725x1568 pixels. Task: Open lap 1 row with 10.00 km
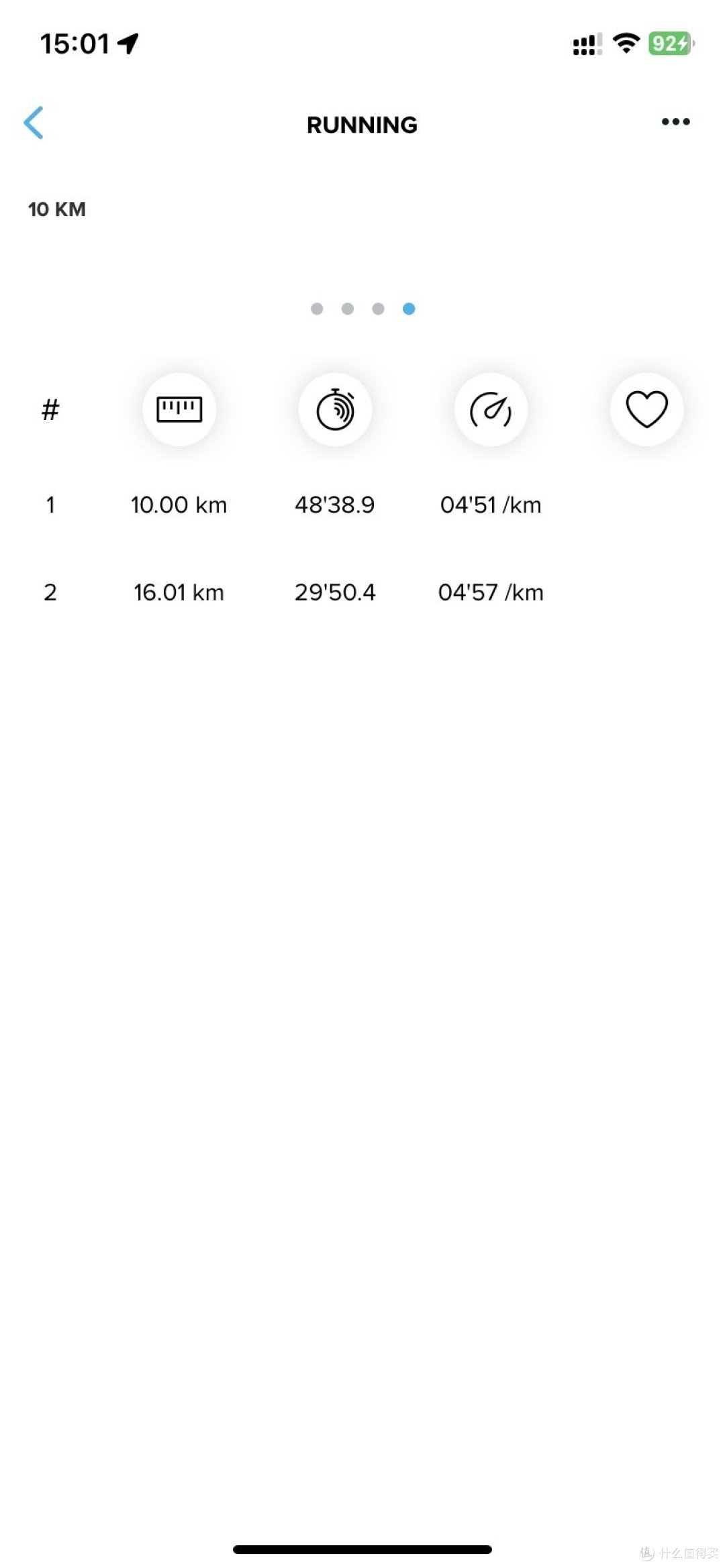362,505
